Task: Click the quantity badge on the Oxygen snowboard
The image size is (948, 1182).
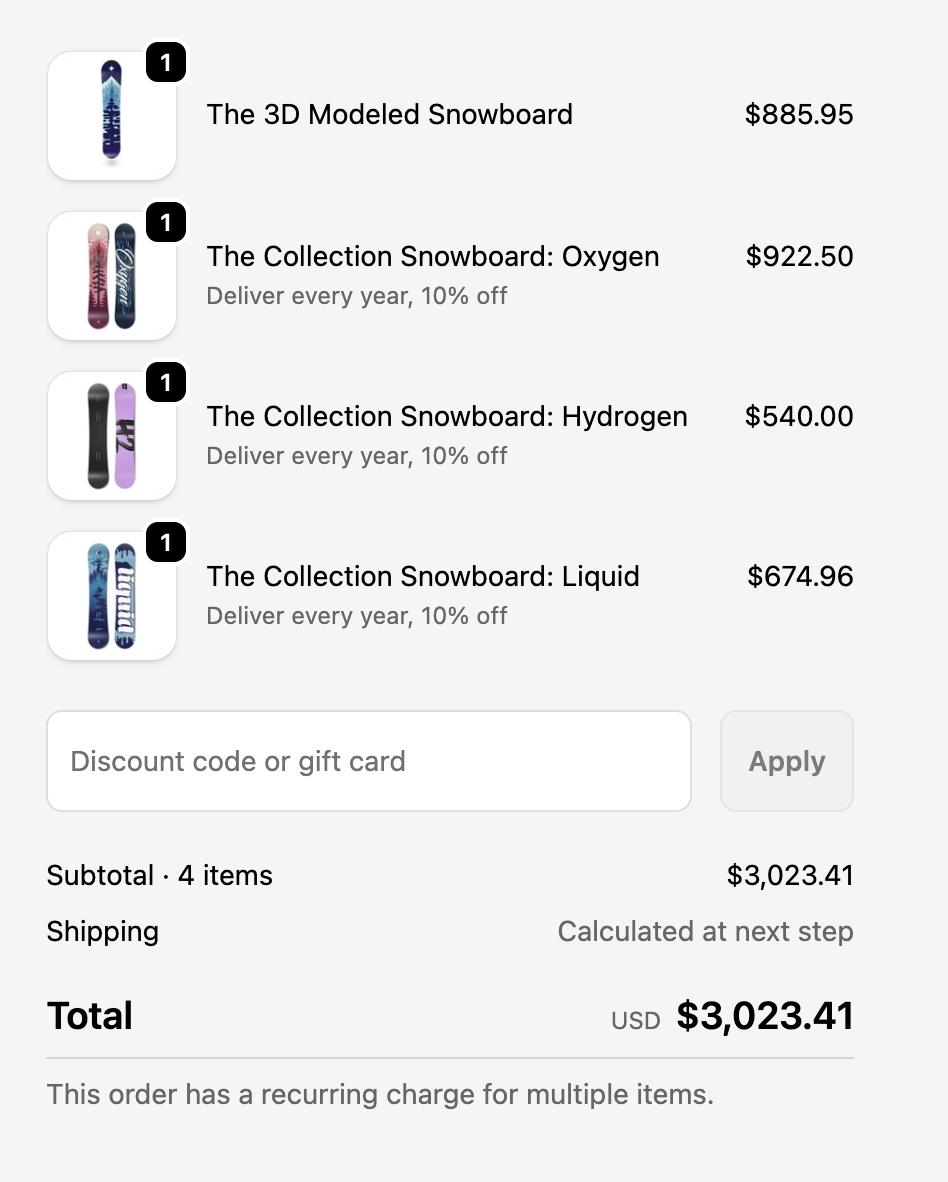Action: coord(166,223)
